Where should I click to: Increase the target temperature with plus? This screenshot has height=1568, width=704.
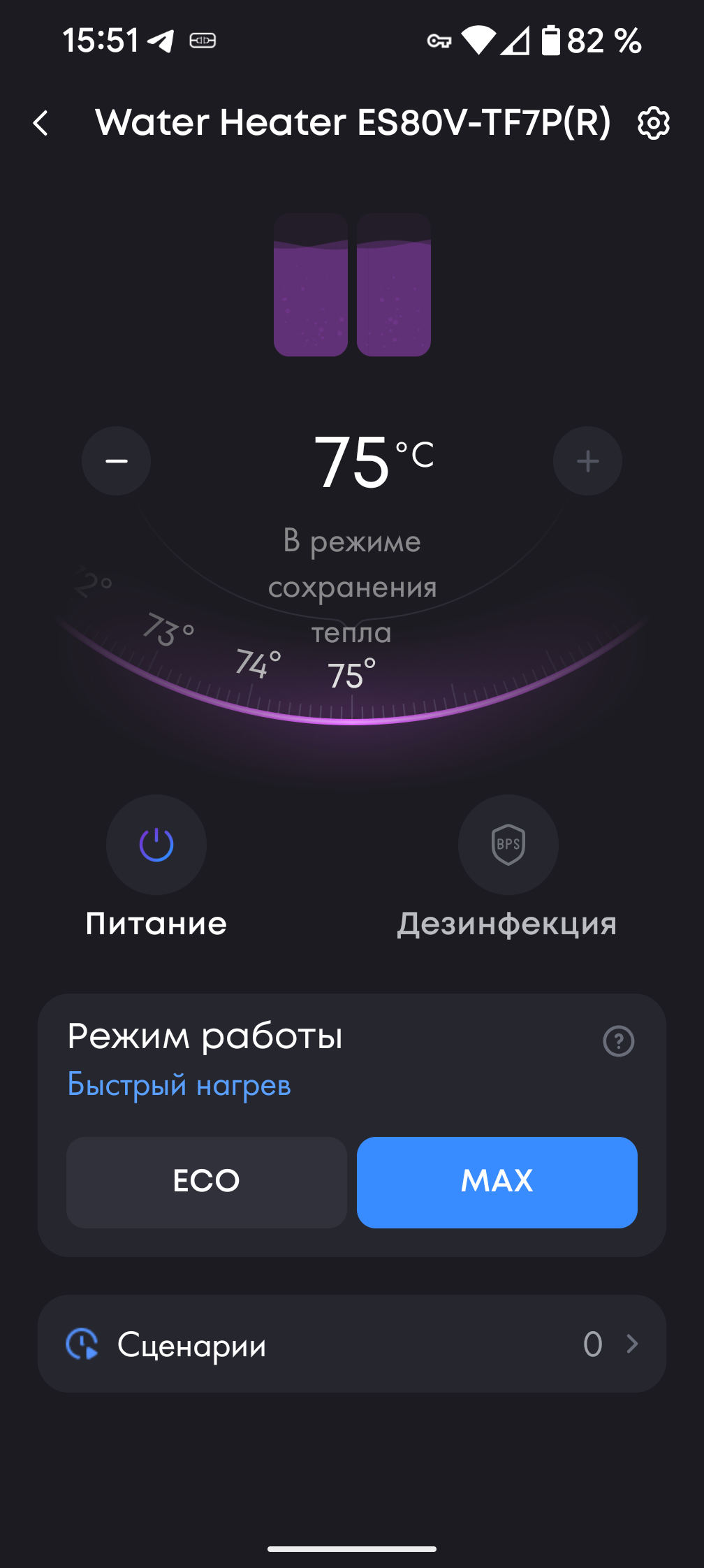587,461
